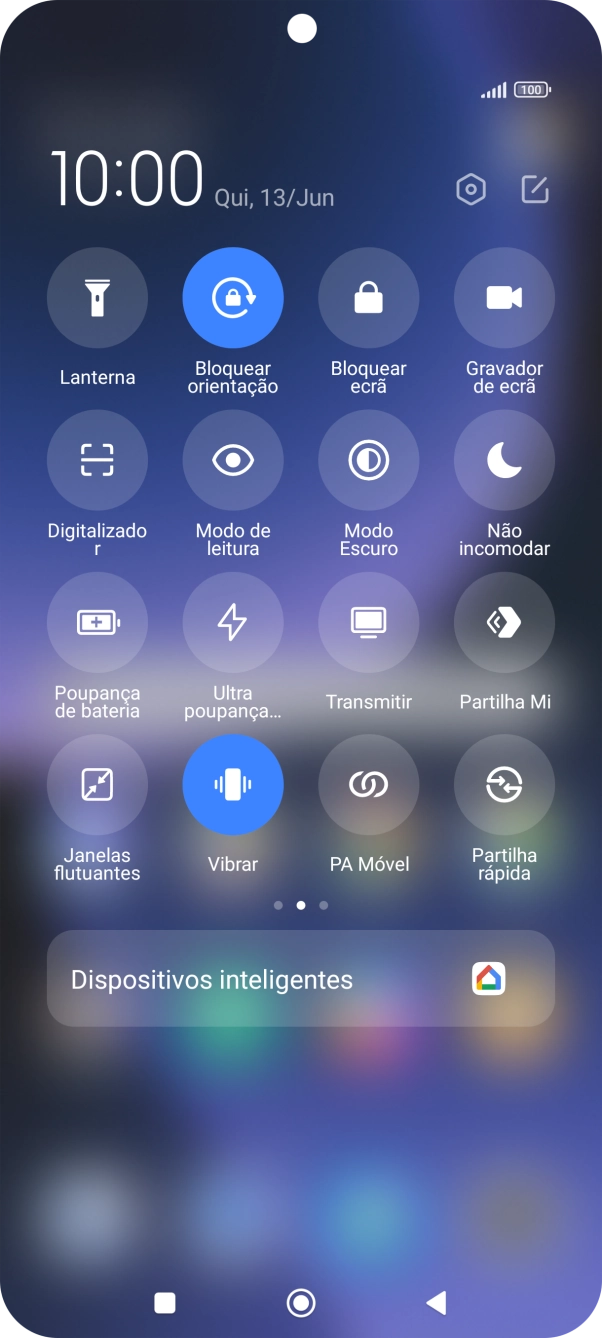
Task: Enable PA Móvel hotspot
Action: click(x=369, y=785)
